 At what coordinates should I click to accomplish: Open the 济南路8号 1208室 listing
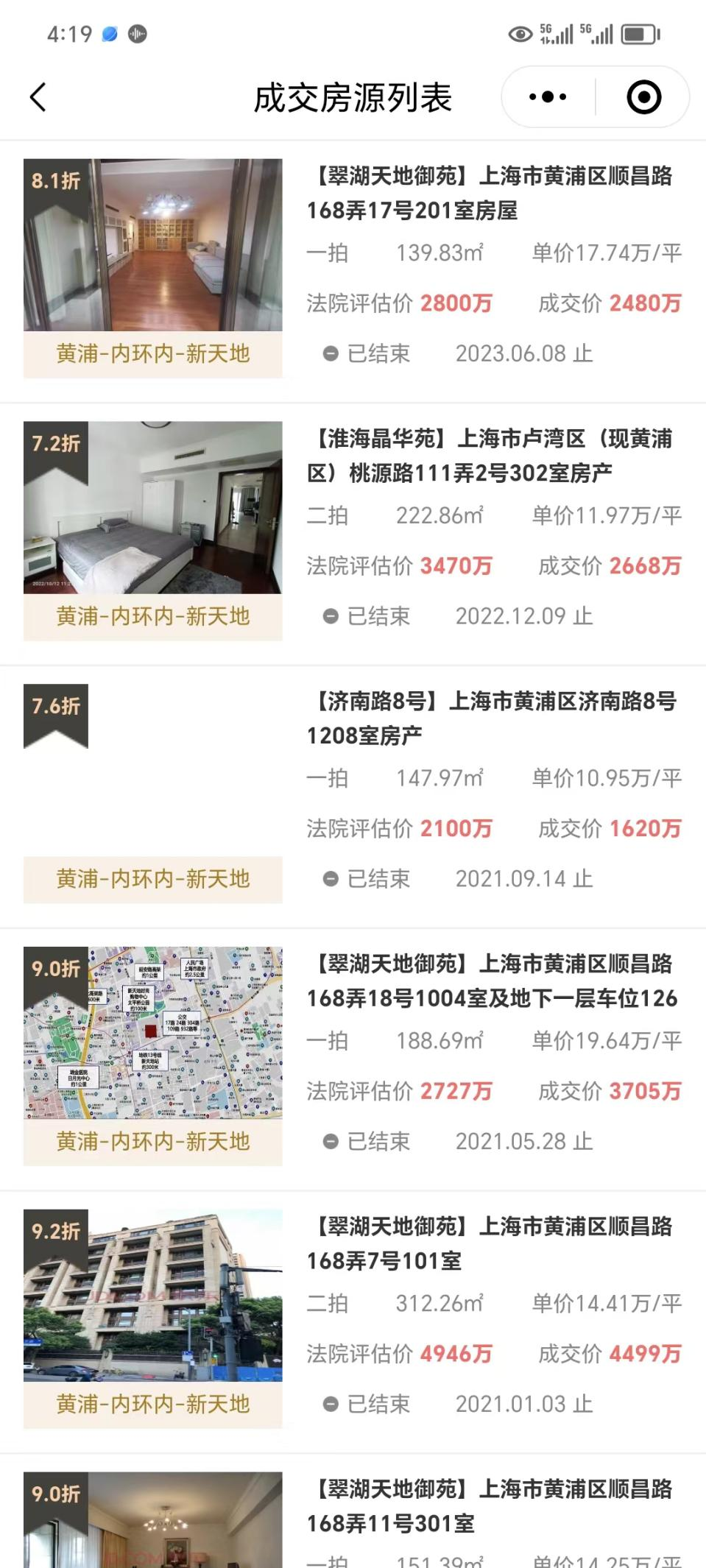[493, 714]
